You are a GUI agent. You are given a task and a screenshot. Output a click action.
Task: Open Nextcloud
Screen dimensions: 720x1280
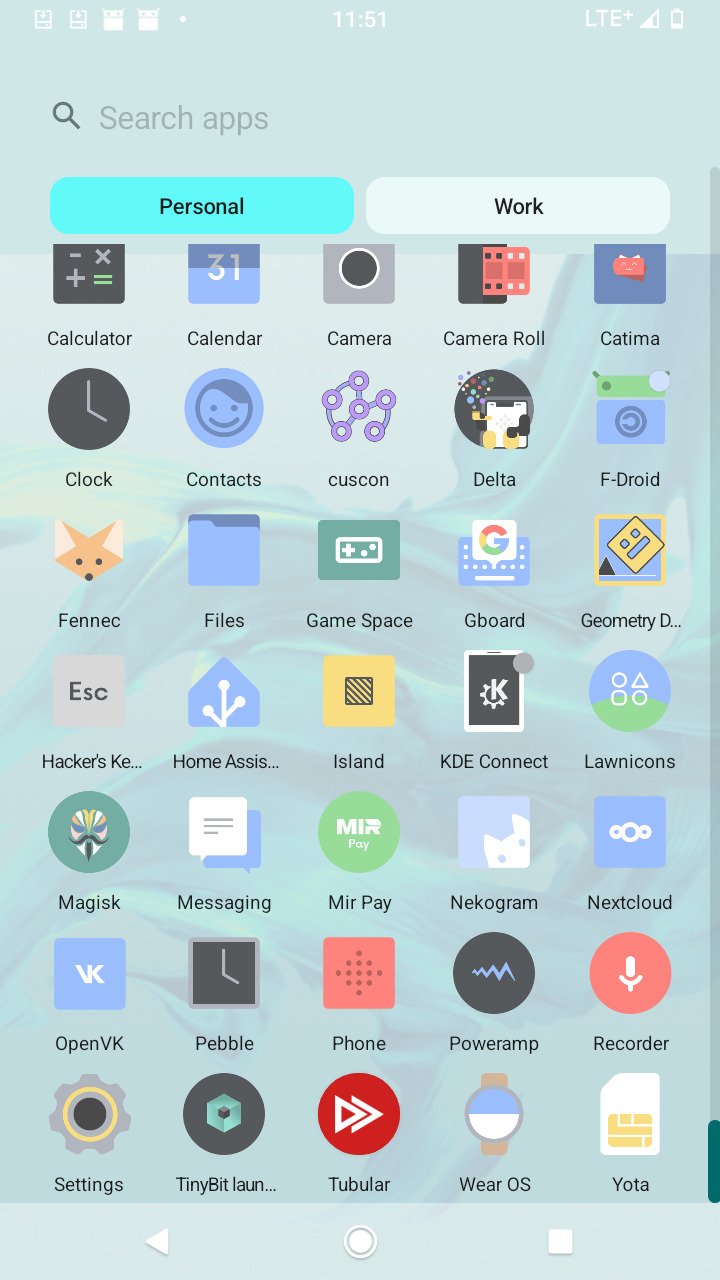[x=630, y=833]
